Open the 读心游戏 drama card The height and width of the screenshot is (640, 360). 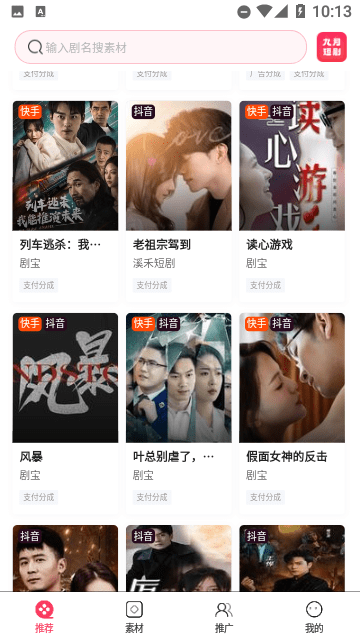[x=292, y=201]
